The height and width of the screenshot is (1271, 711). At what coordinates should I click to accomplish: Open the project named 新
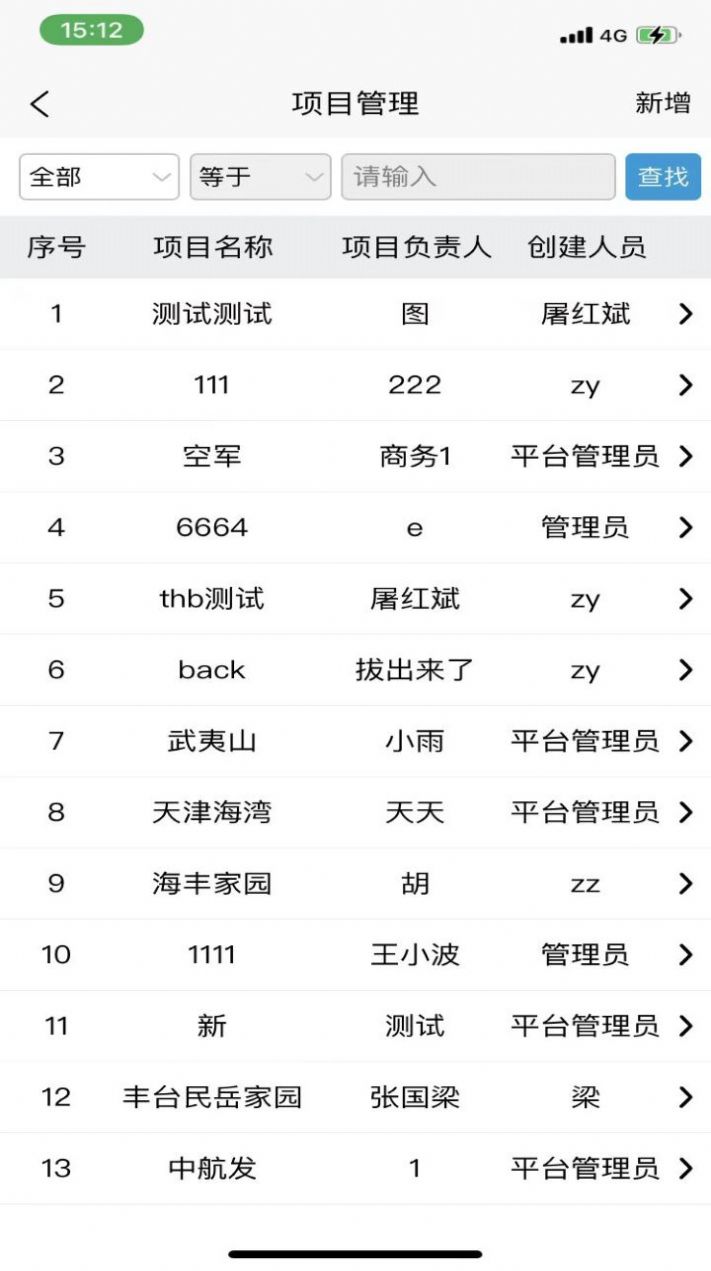pos(355,1026)
